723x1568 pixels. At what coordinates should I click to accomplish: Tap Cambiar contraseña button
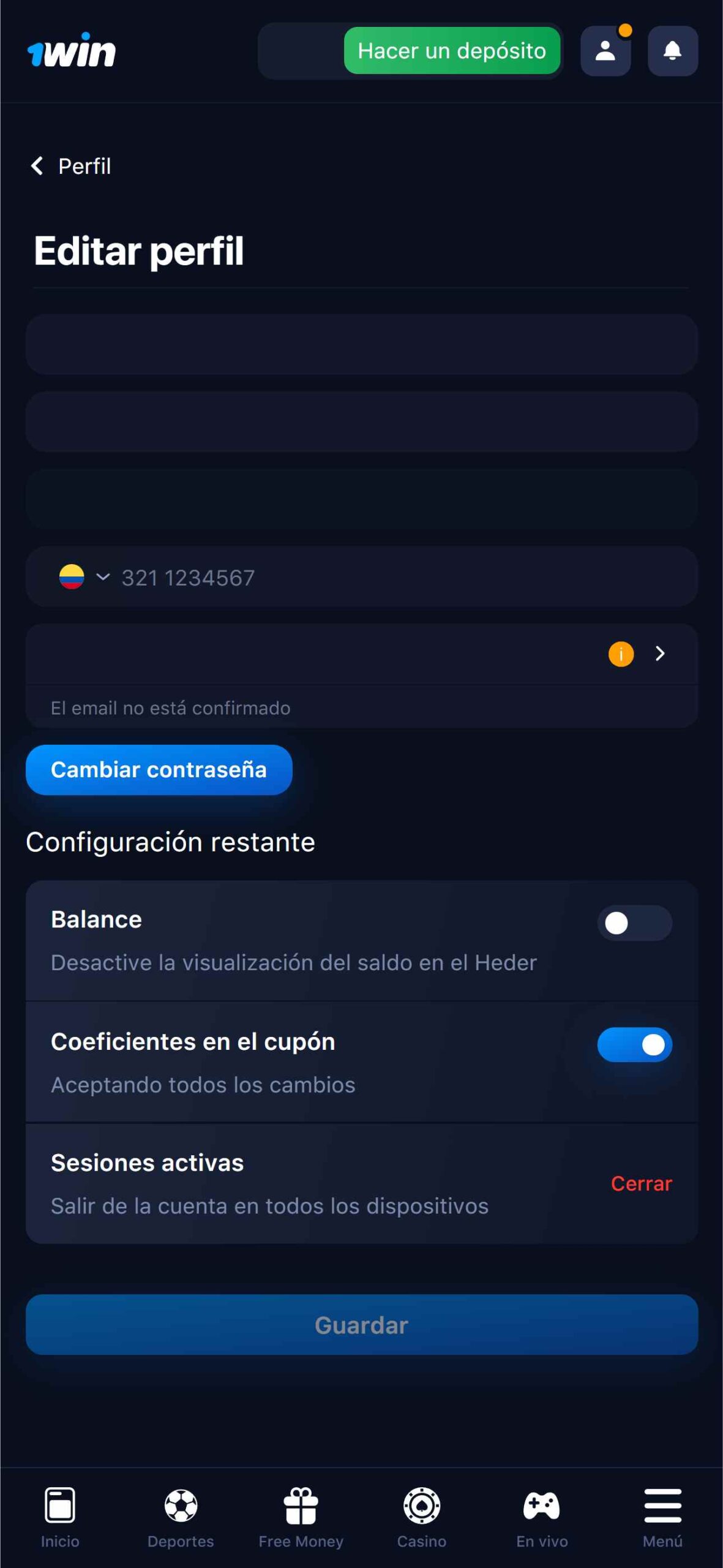(x=159, y=770)
